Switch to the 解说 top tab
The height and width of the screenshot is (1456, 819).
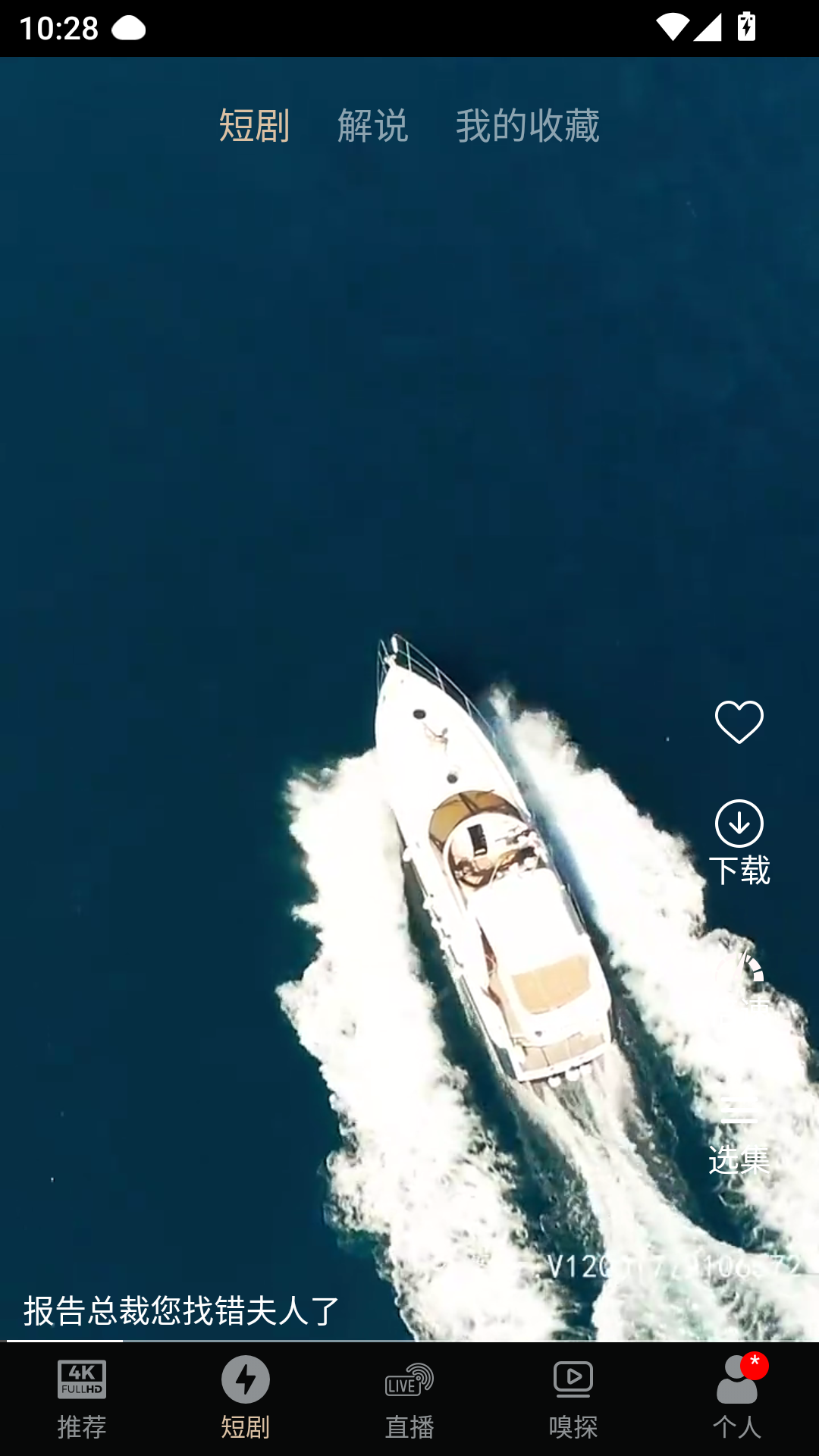372,126
